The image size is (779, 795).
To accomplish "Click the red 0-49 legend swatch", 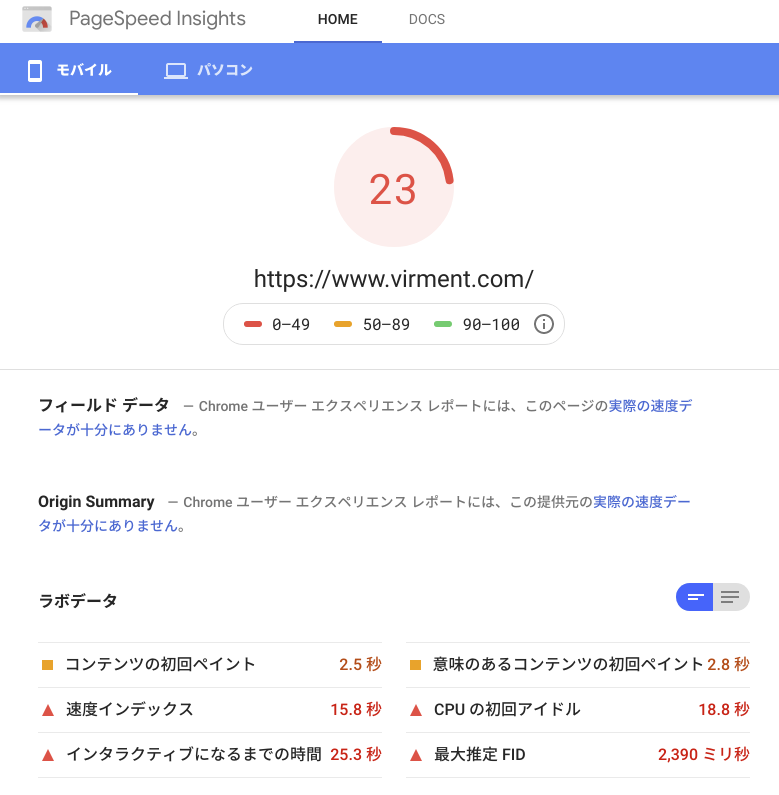I will (x=253, y=324).
